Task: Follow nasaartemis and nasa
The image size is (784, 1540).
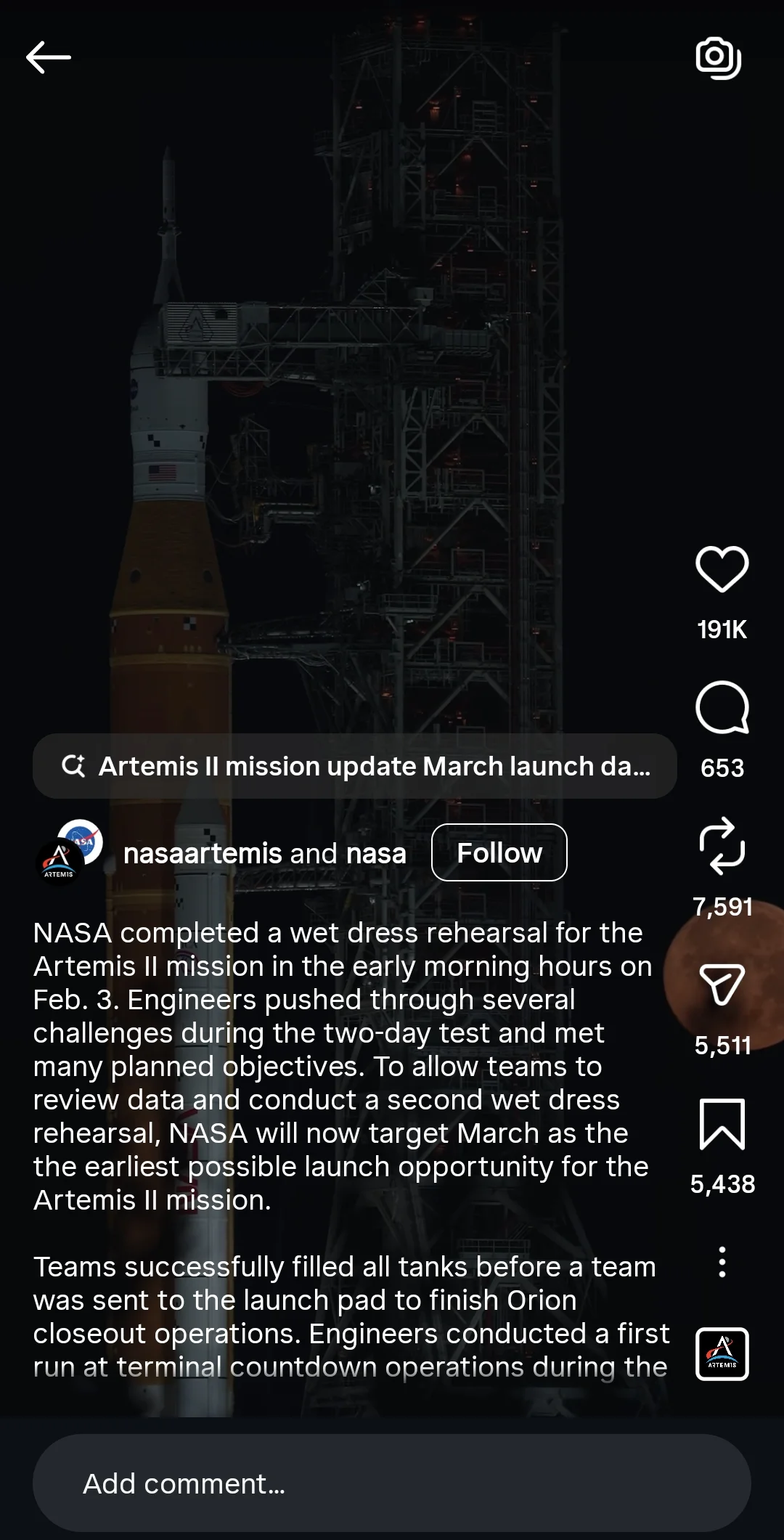Action: pyautogui.click(x=499, y=852)
